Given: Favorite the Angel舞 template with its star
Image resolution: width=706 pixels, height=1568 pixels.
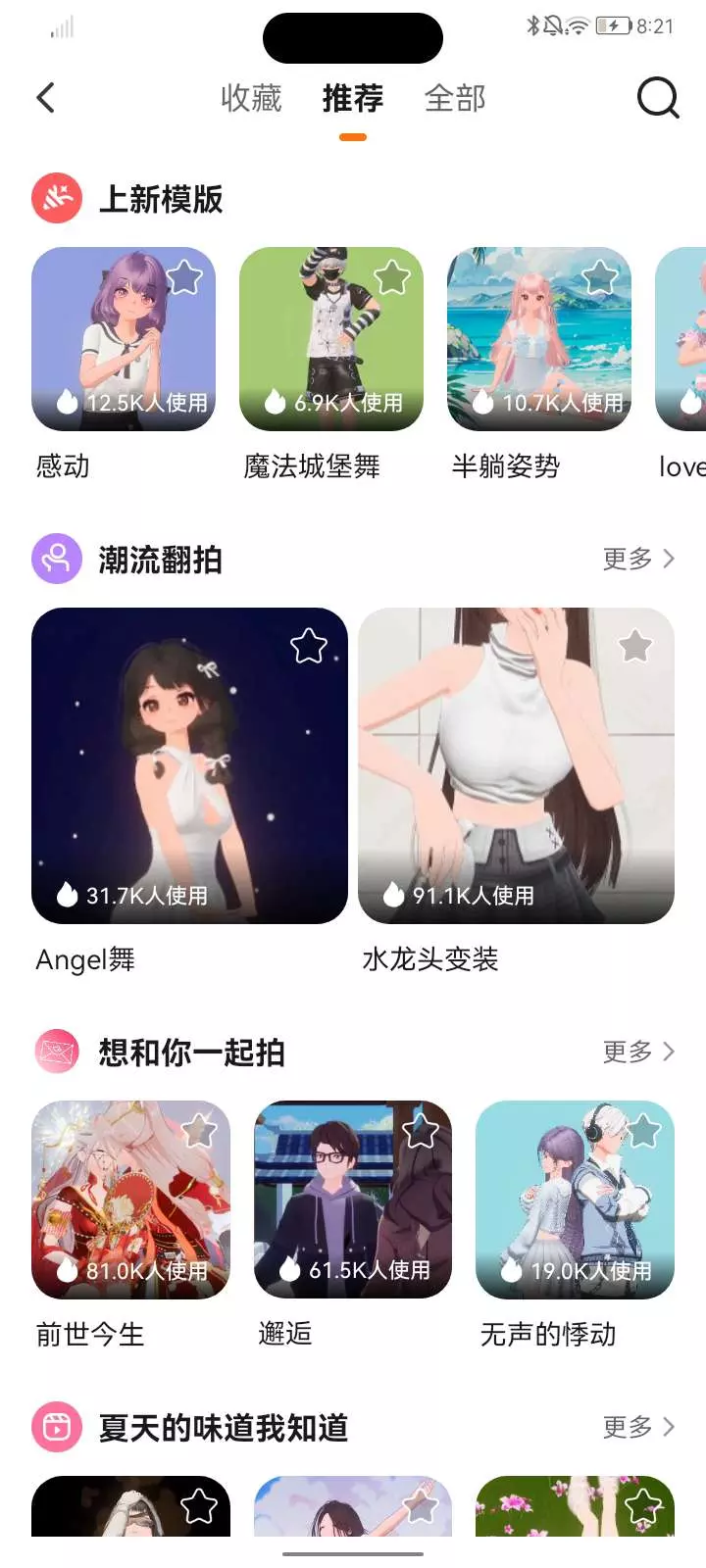Looking at the screenshot, I should pos(309,646).
